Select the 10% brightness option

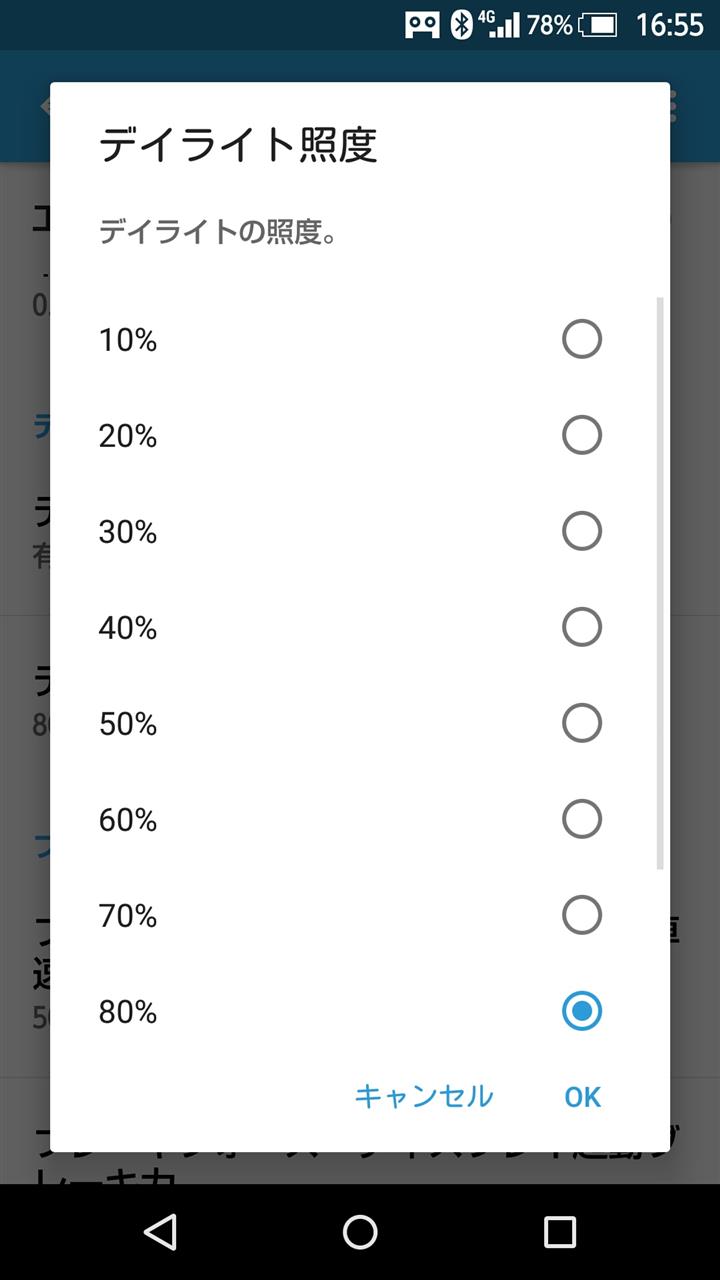[360, 340]
